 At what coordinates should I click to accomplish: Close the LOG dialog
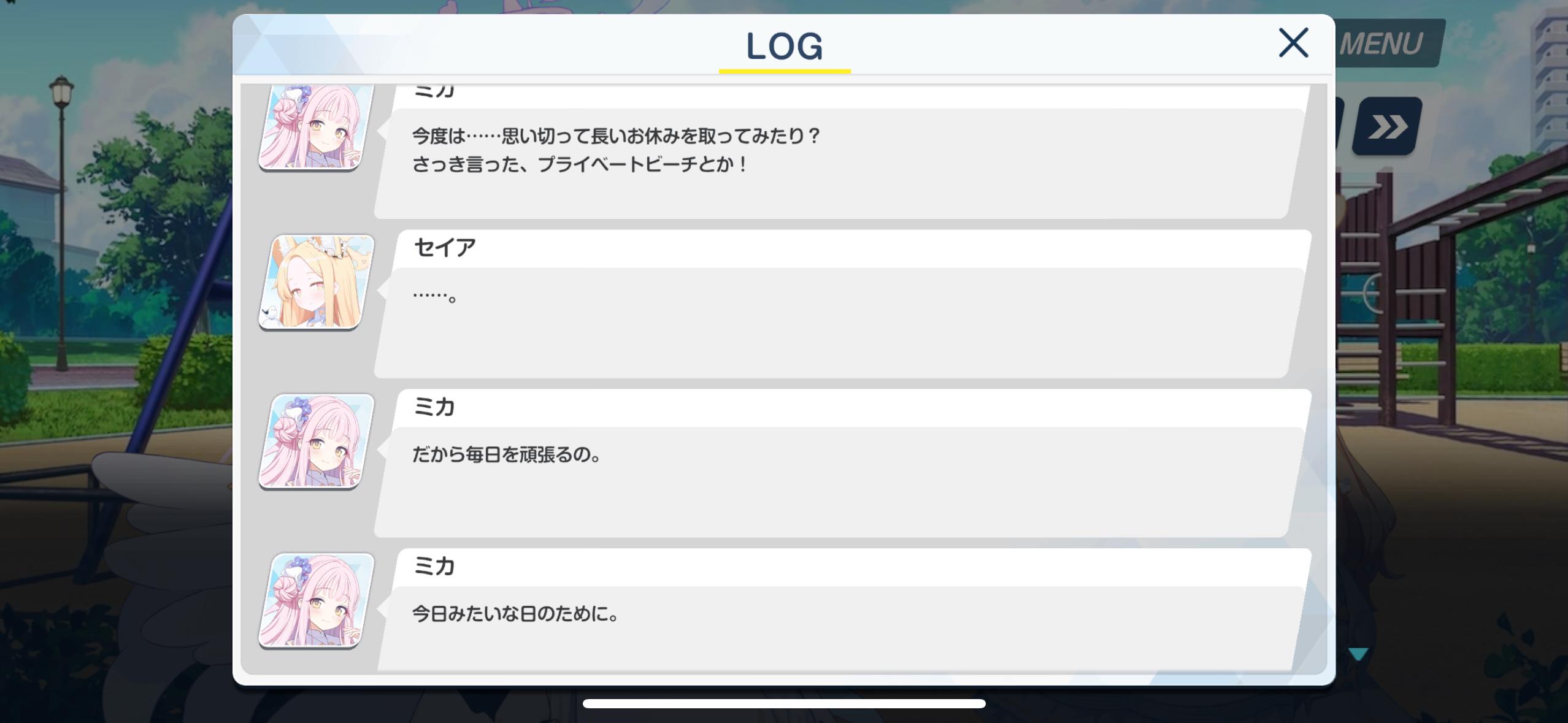tap(1293, 43)
